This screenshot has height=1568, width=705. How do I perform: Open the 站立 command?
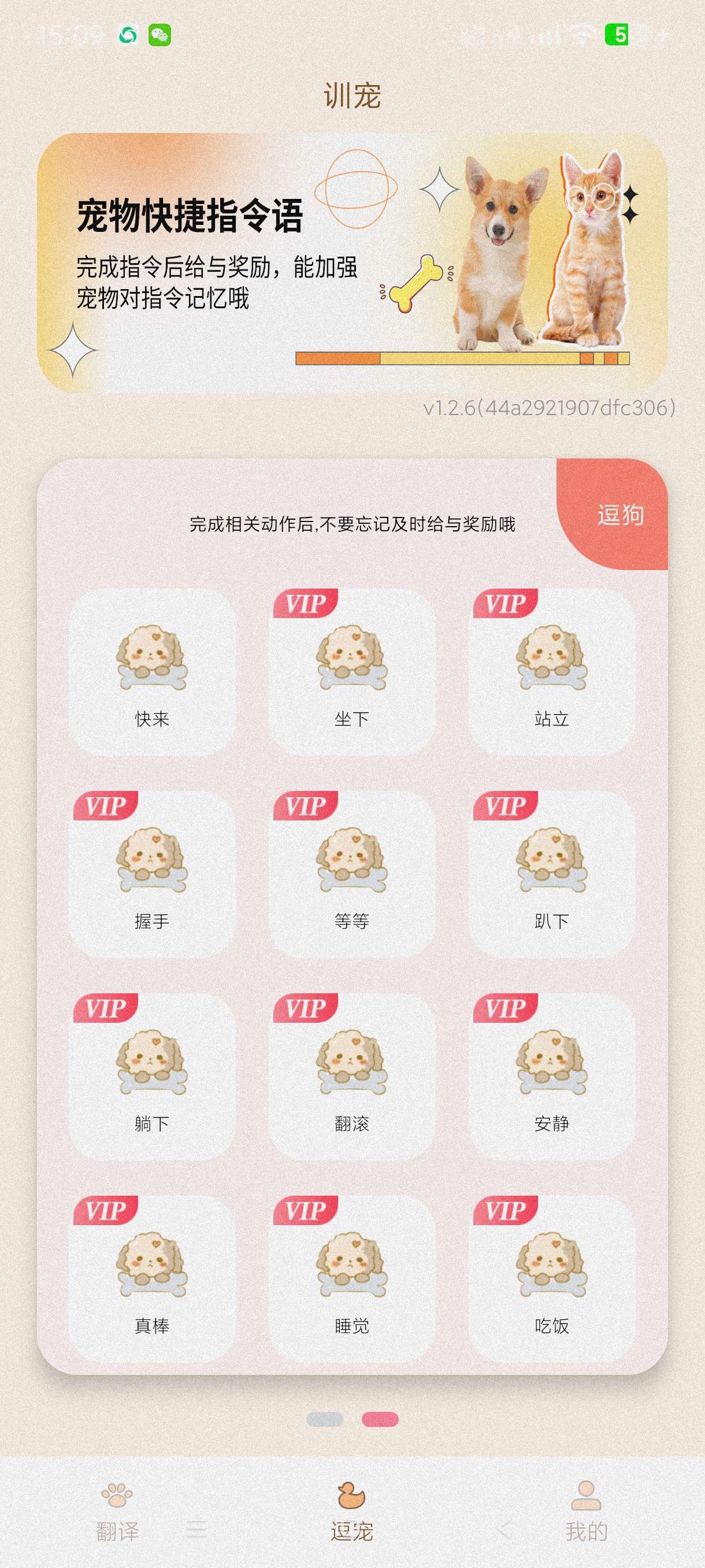(551, 672)
